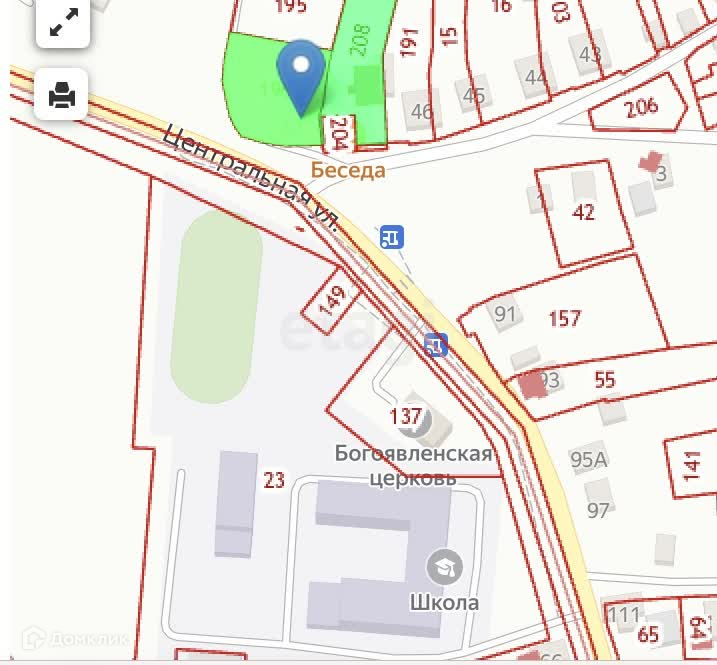Viewport: 717px width, 665px height.
Task: Select the Беседа place label
Action: 348,170
